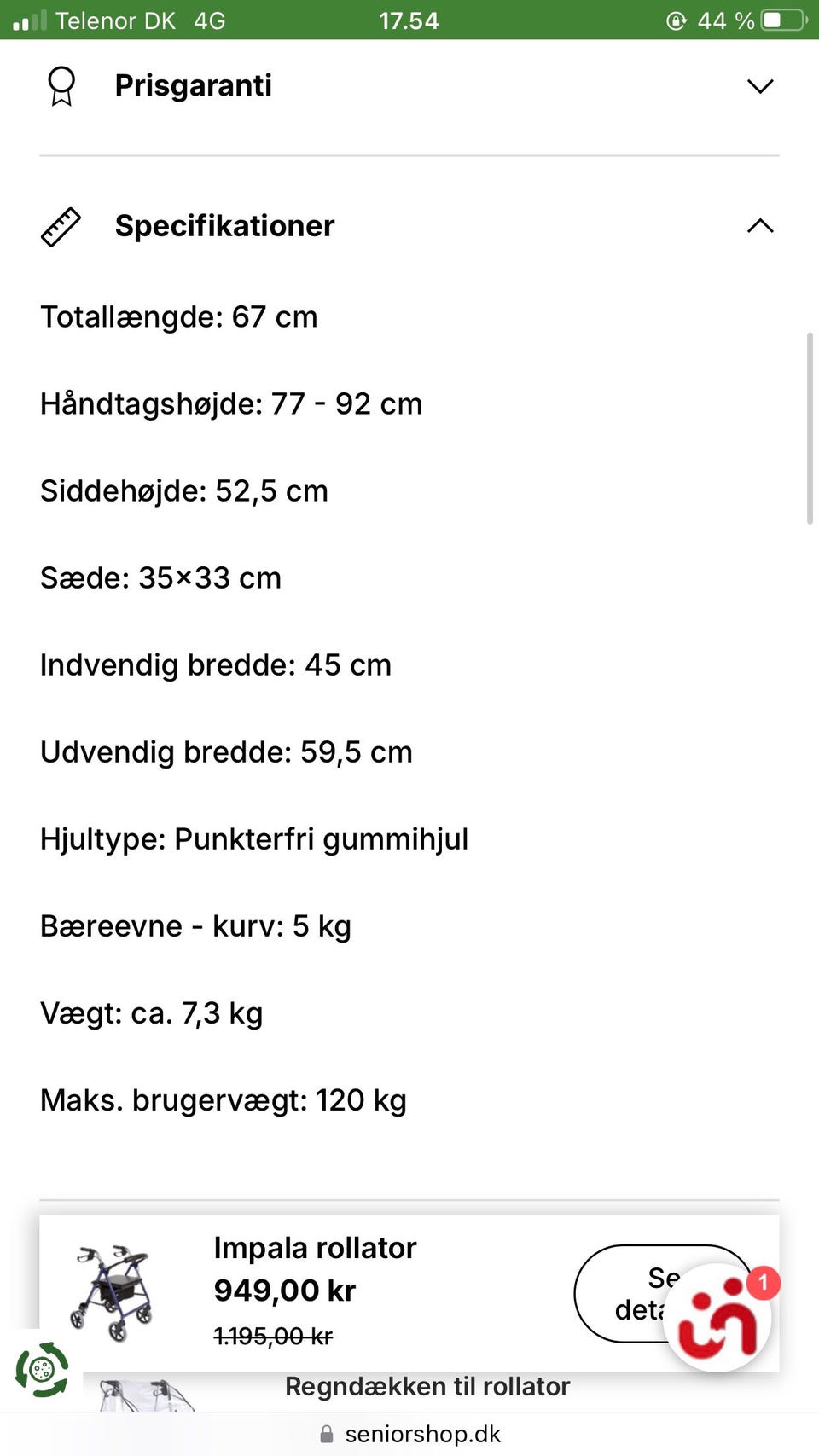Collapse the Specifikationer section
Viewport: 819px width, 1456px height.
coord(759,225)
